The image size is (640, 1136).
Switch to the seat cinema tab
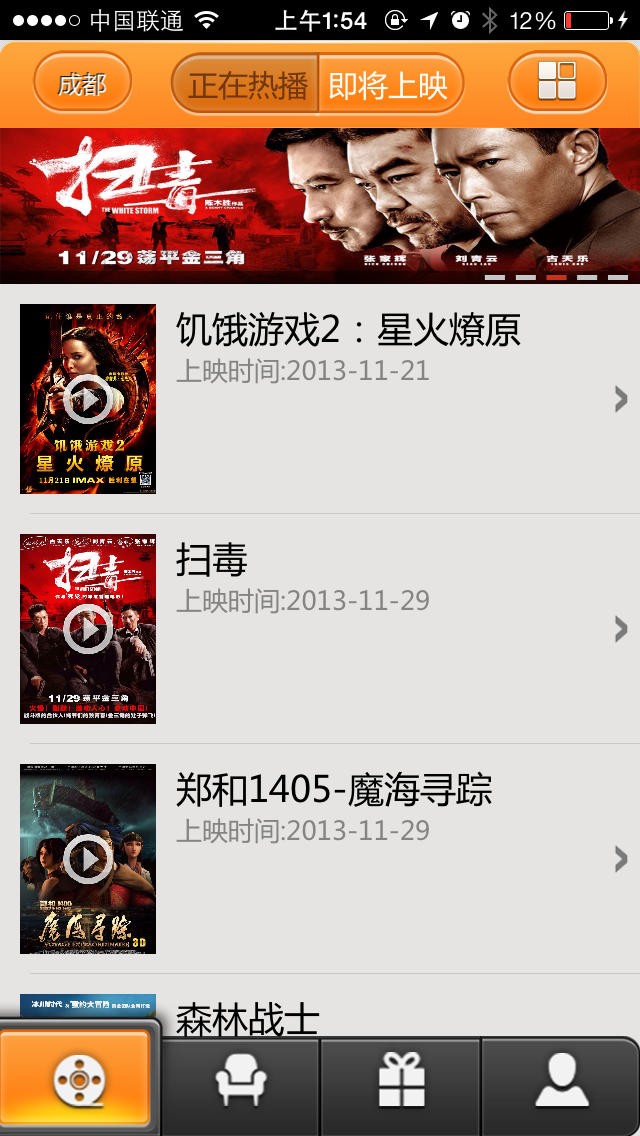[241, 1084]
